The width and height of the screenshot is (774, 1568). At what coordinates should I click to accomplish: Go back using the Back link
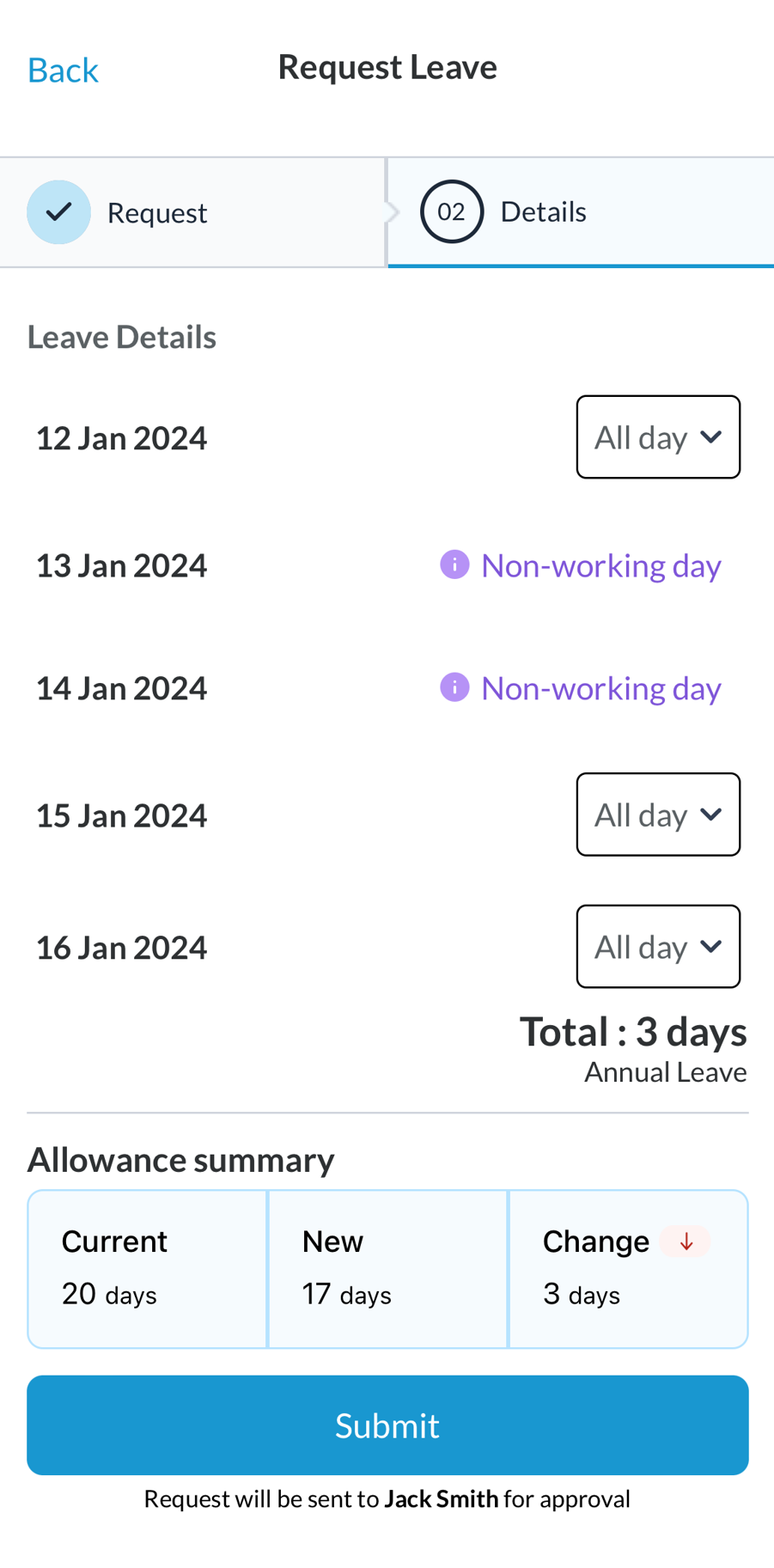[x=63, y=70]
